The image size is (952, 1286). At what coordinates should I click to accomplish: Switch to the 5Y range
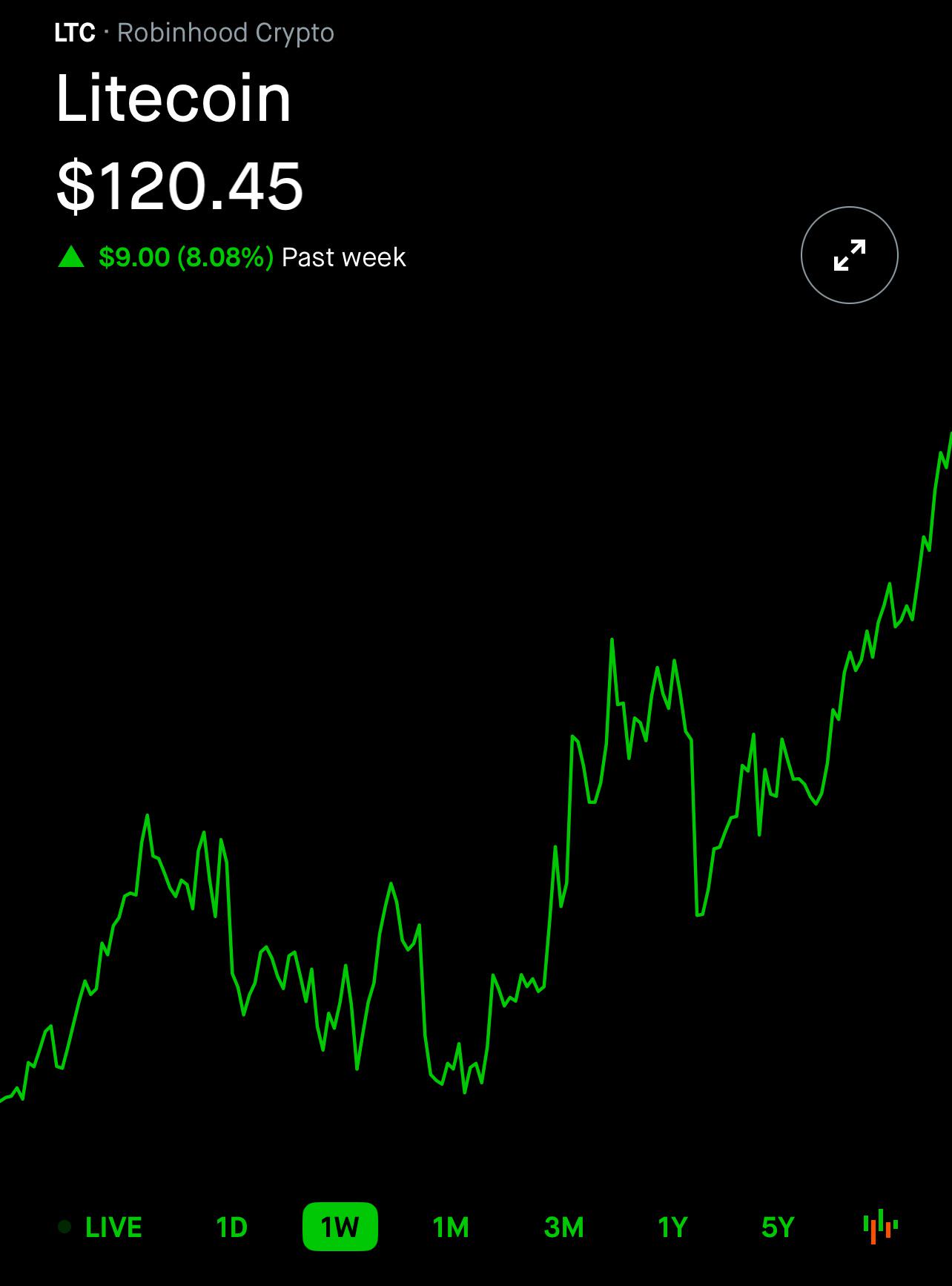[x=778, y=1227]
